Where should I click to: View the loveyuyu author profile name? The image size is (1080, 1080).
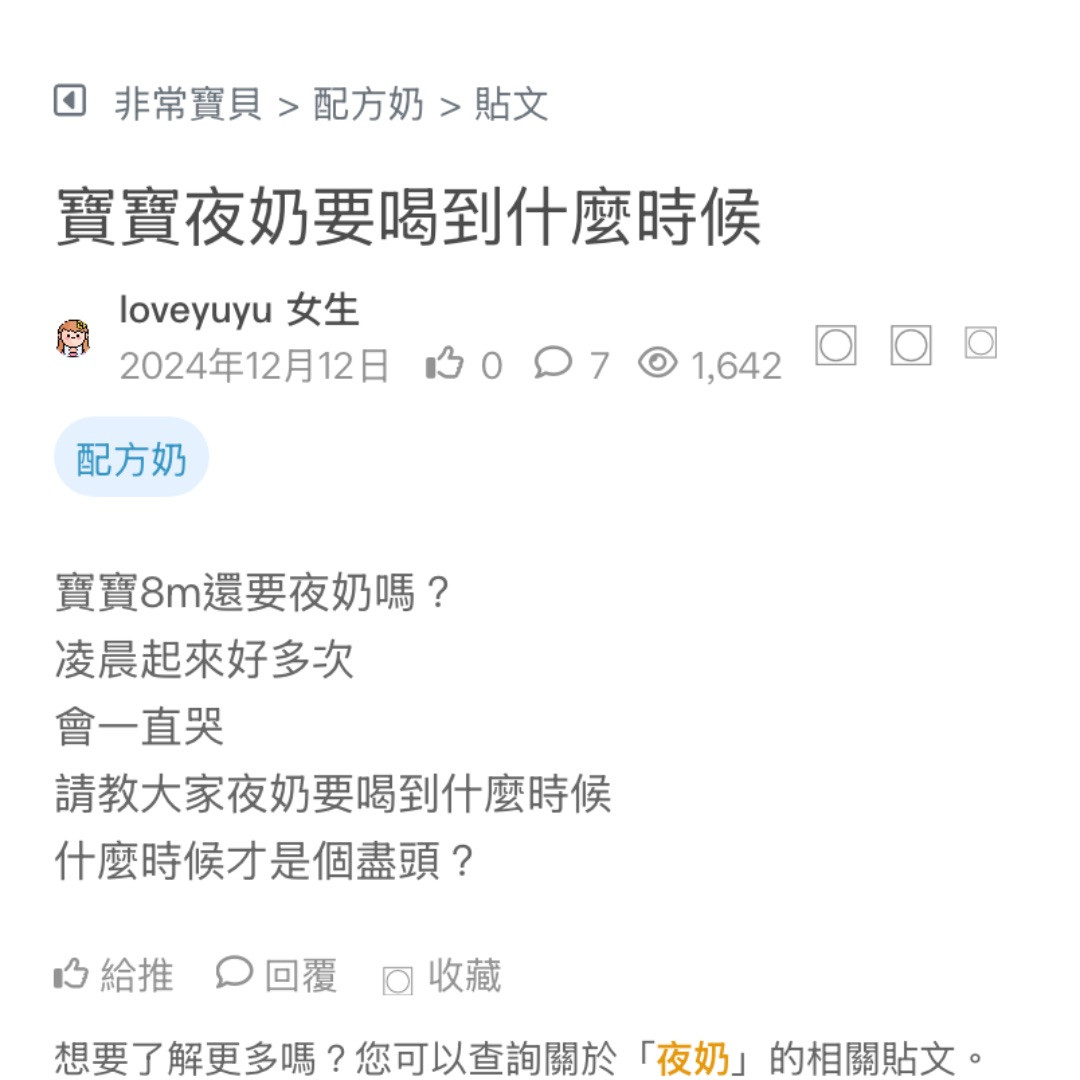pyautogui.click(x=195, y=311)
